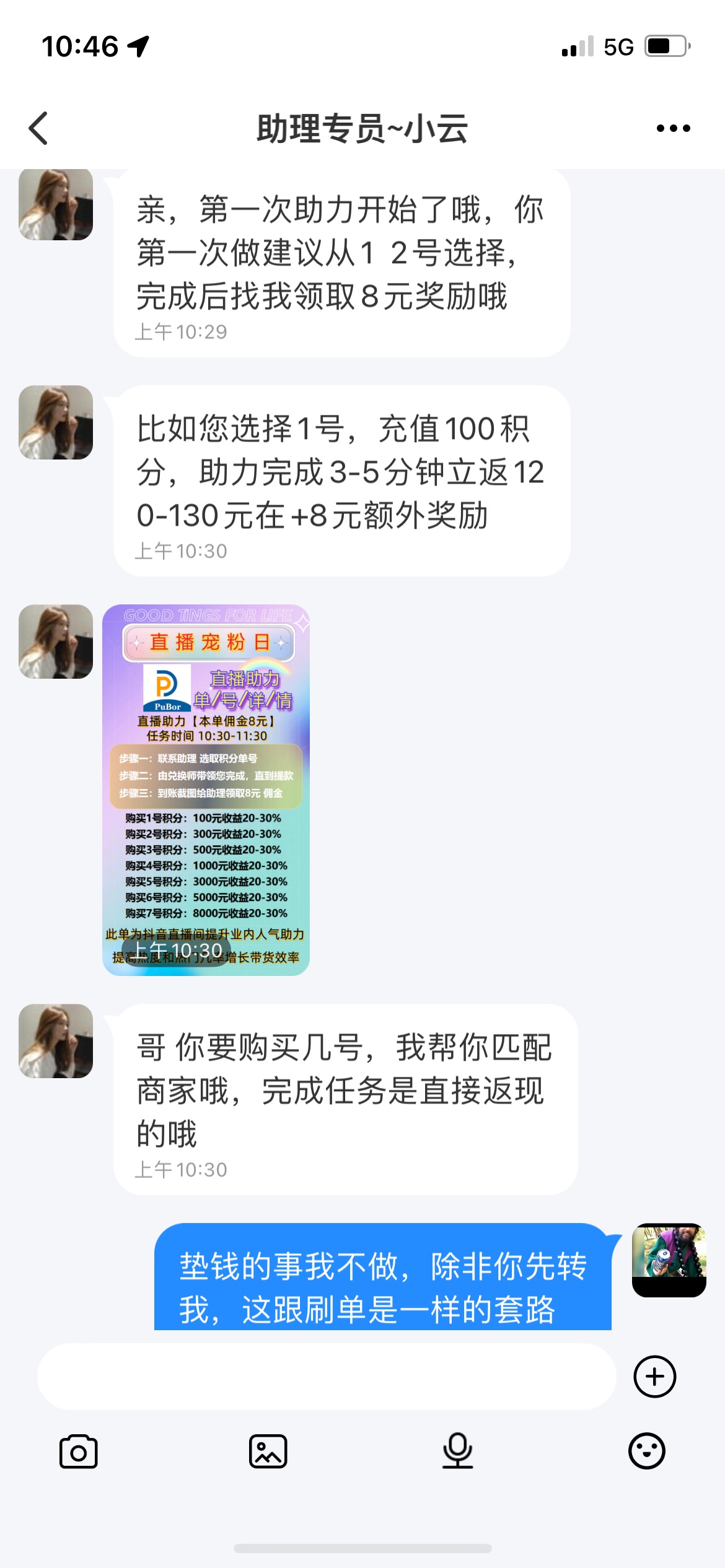Screen dimensions: 725x1568
Task: Open the 直播宠粉日 image message
Action: [206, 790]
